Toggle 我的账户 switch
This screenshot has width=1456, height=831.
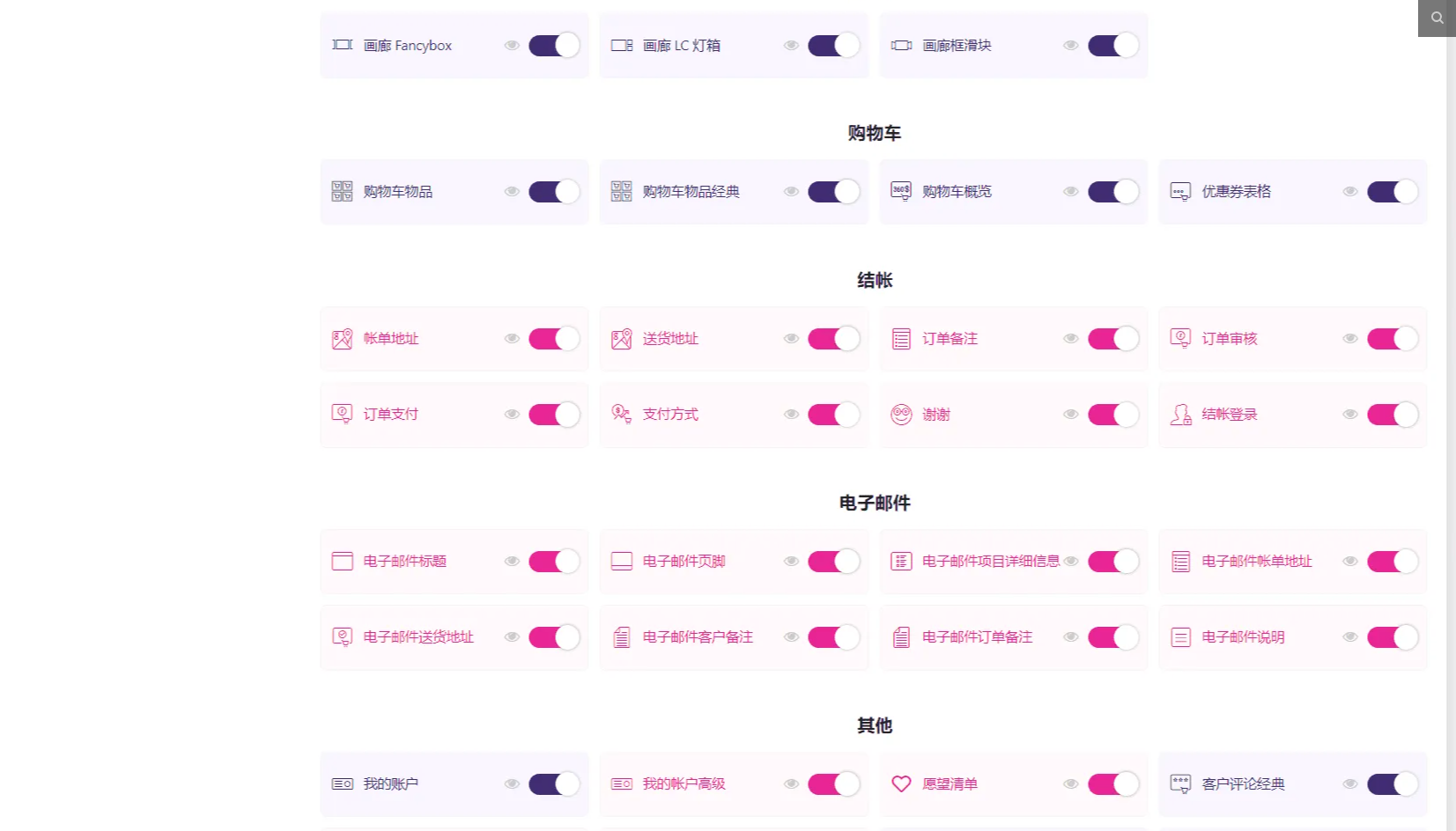click(x=554, y=784)
